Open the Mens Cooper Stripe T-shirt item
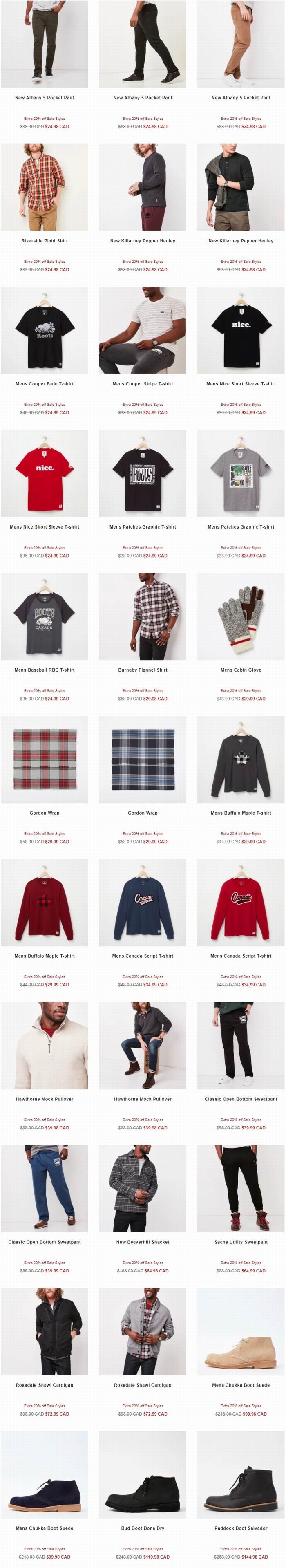 [x=143, y=330]
